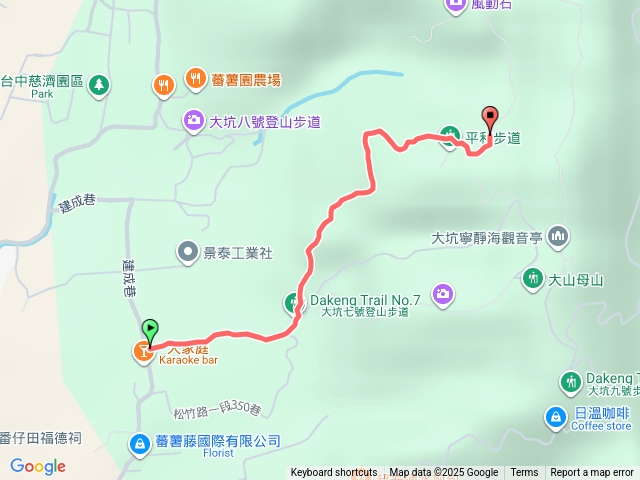Viewport: 640px width, 480px height.
Task: Open the 大山母山 peak marker
Action: (x=532, y=277)
